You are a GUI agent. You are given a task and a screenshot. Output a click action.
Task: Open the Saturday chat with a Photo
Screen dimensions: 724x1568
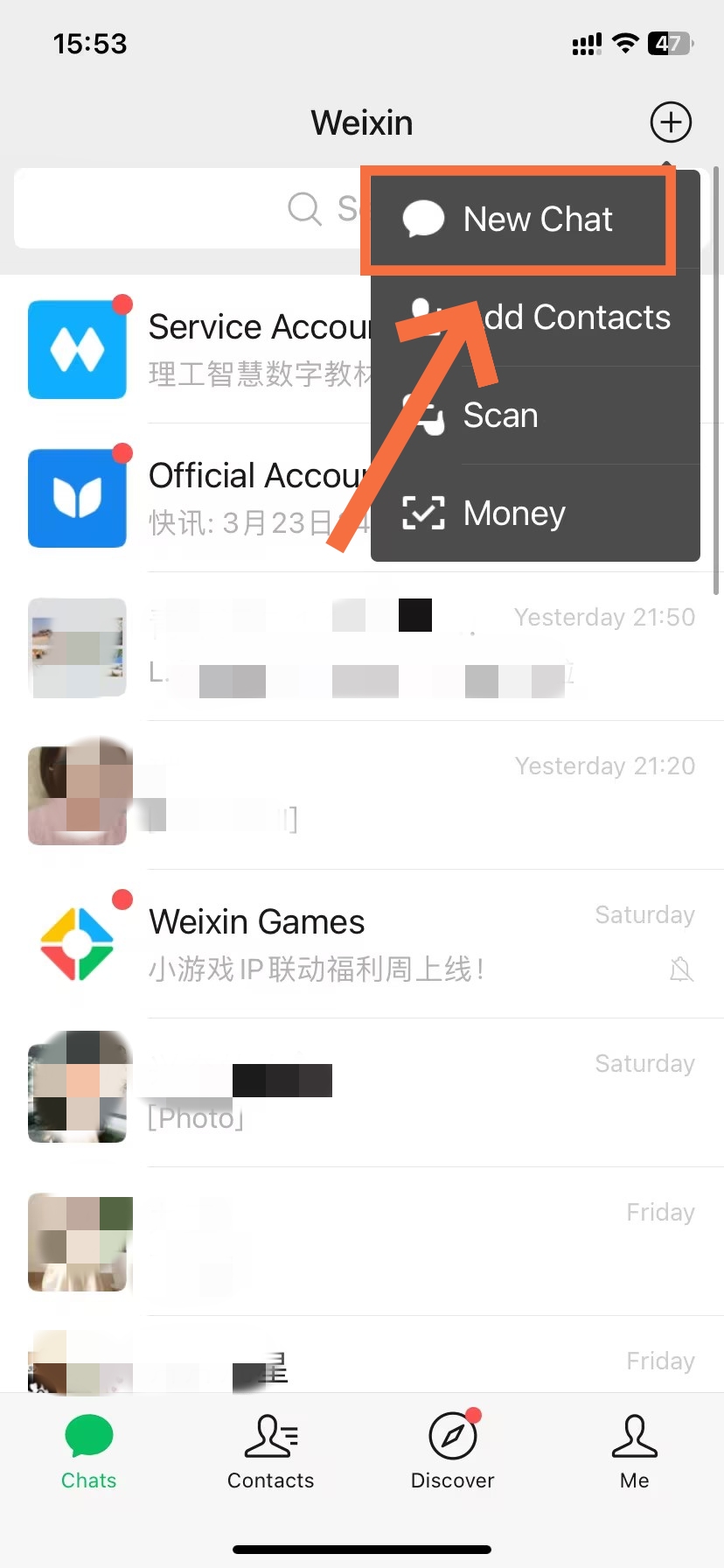pyautogui.click(x=362, y=1093)
